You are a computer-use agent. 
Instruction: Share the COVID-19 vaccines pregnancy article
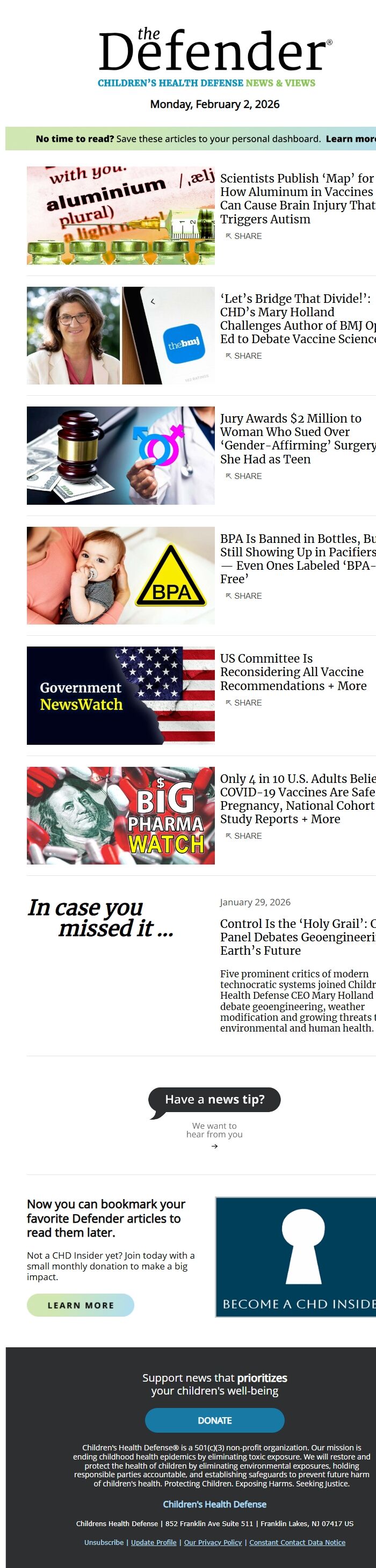pos(244,836)
